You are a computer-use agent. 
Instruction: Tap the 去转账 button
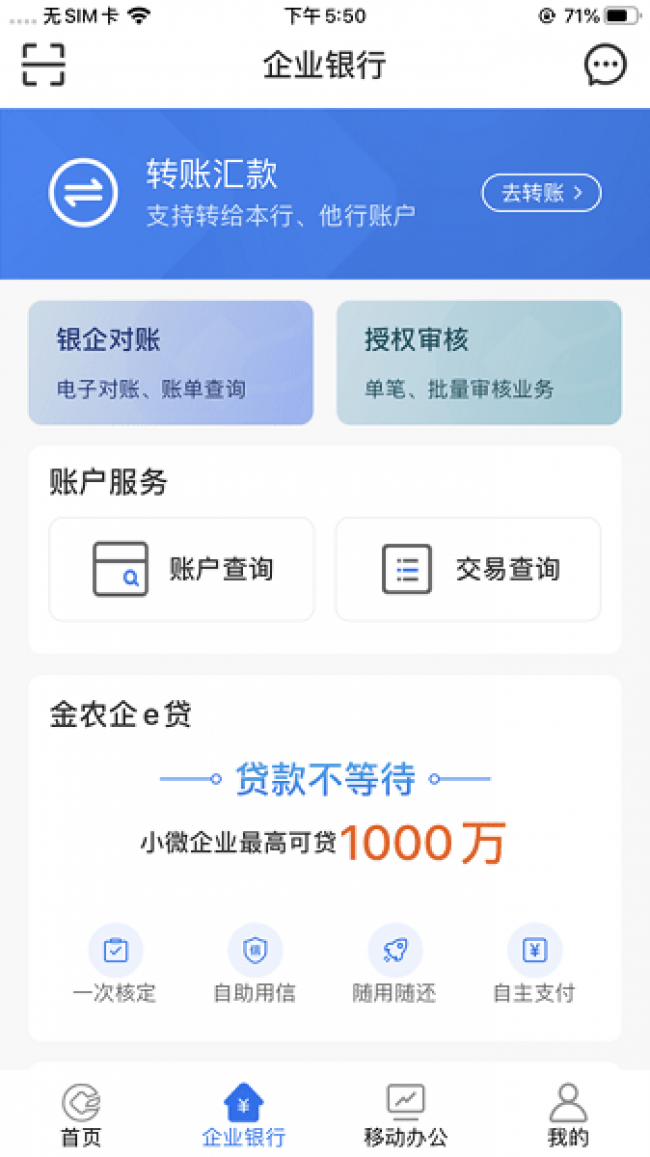point(541,193)
